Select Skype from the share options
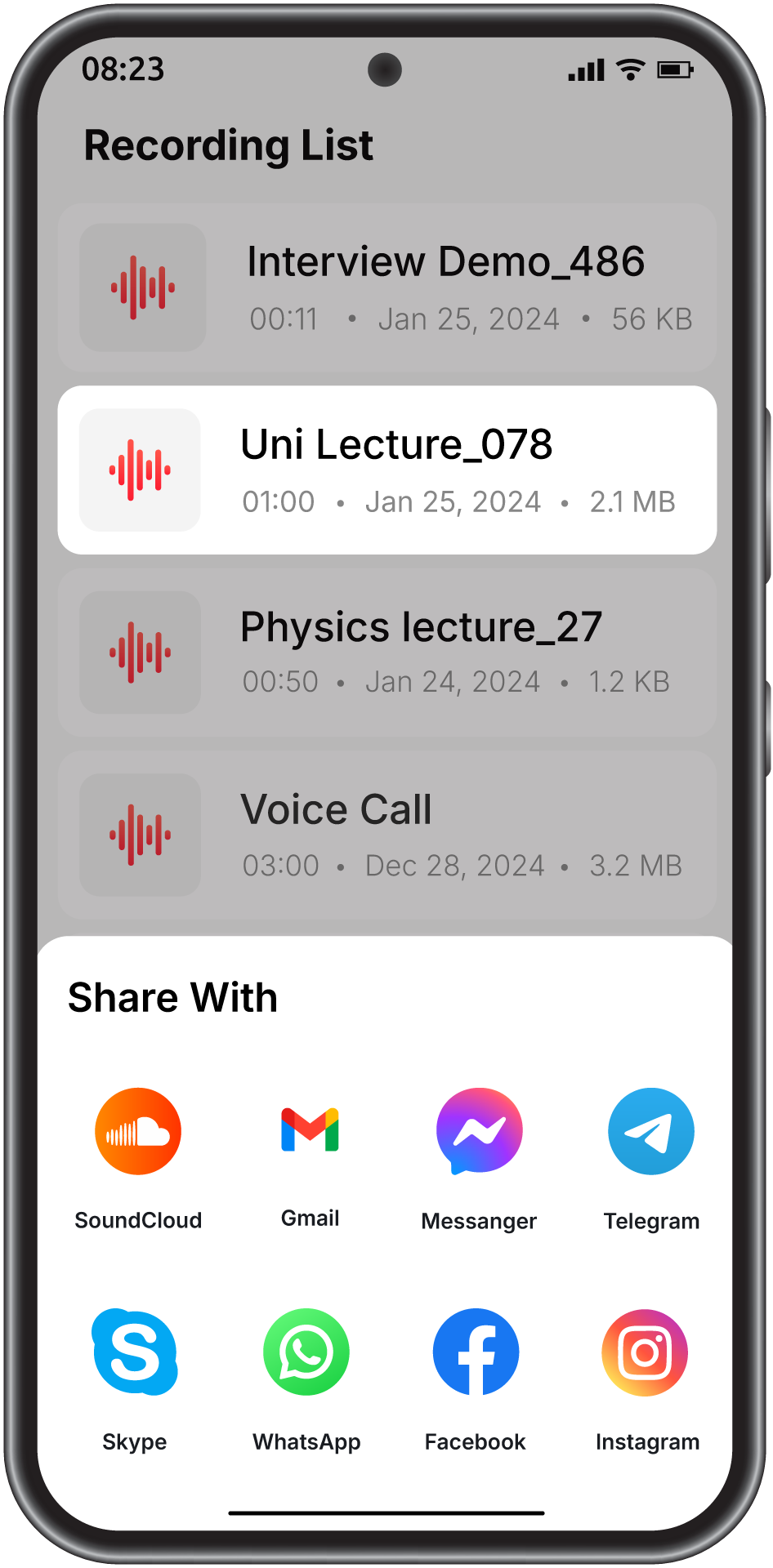 (x=134, y=1352)
